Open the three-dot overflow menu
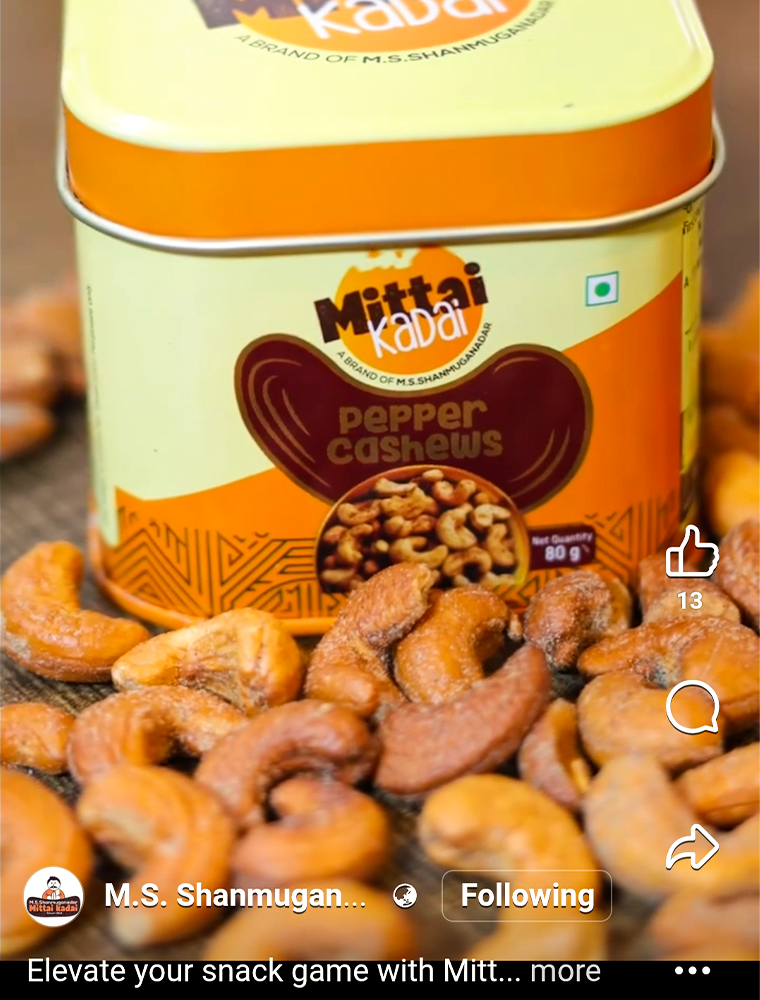The height and width of the screenshot is (1000, 760). tap(692, 971)
